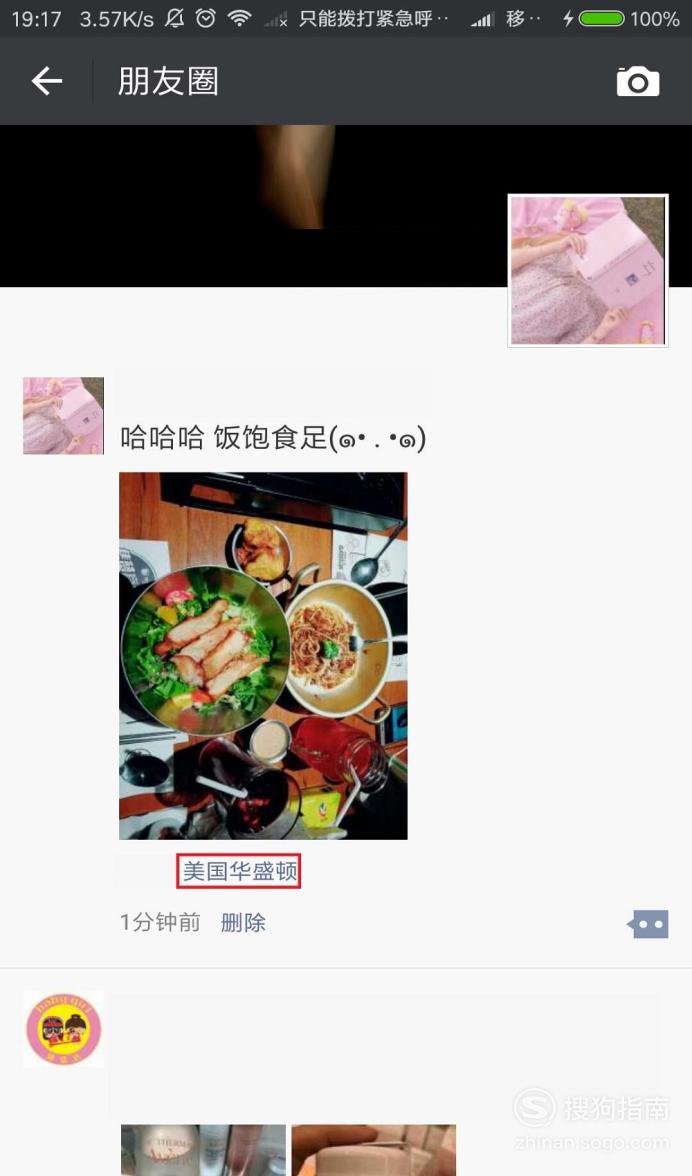
Task: Open the like and comment bubble
Action: click(648, 924)
